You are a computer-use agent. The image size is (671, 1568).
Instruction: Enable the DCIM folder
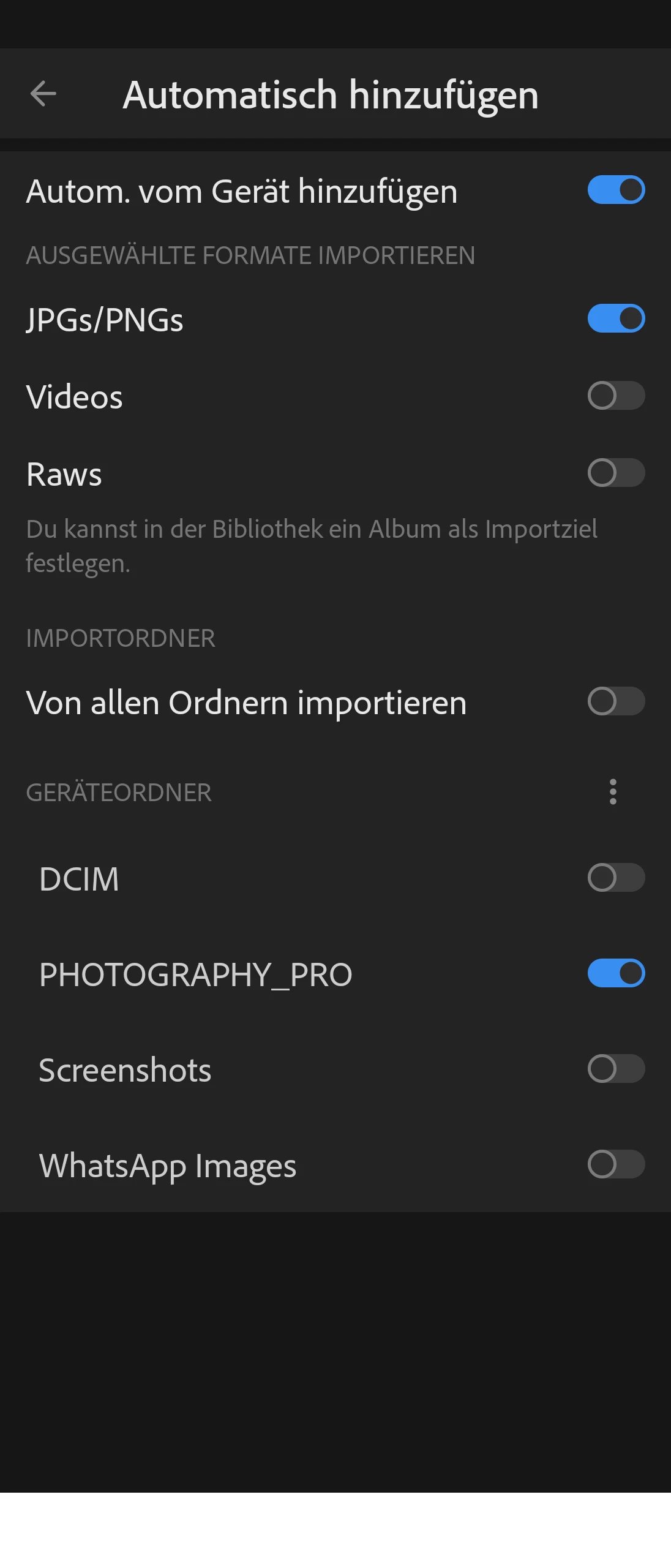coord(616,878)
